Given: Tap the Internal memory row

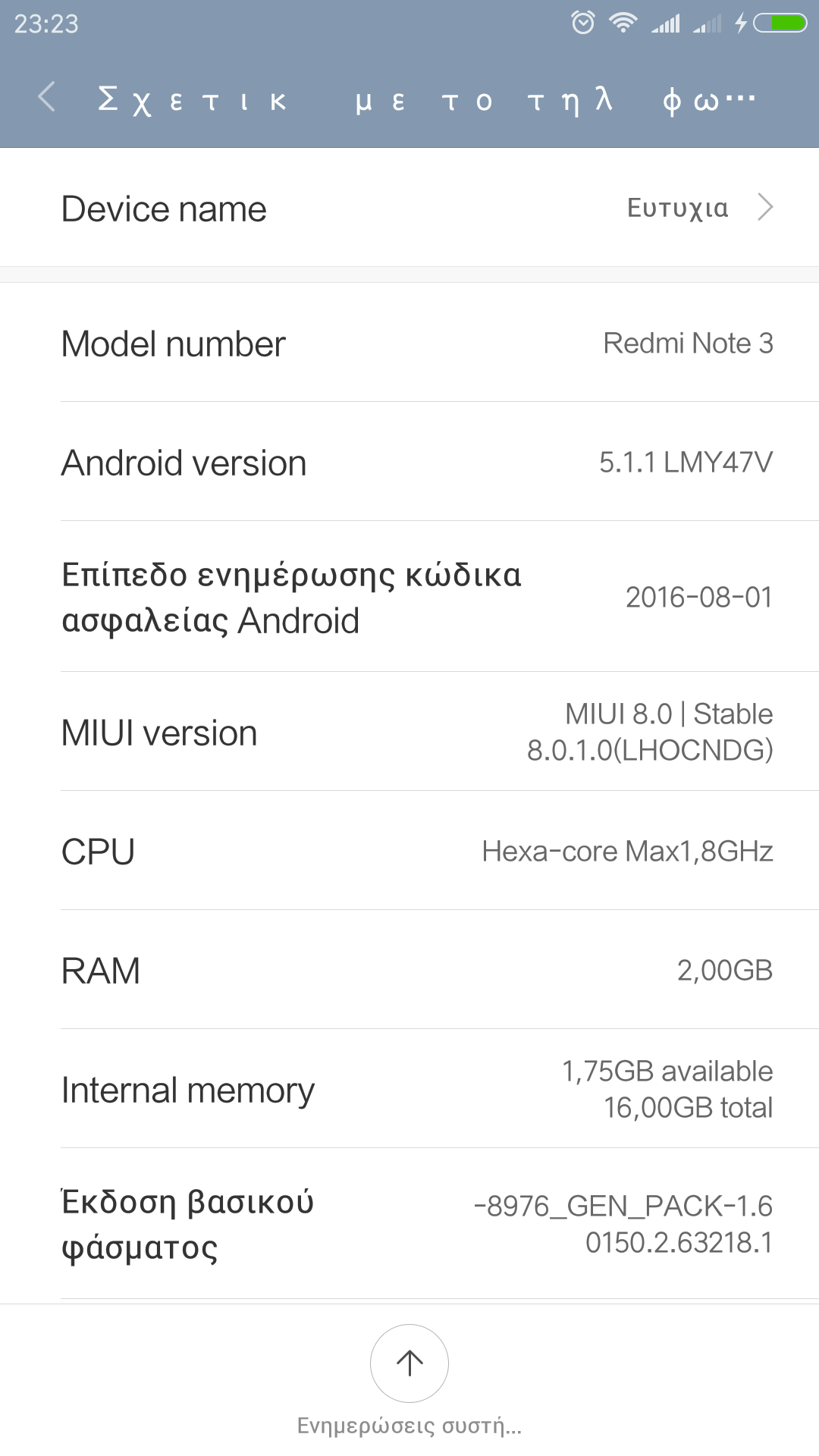Looking at the screenshot, I should click(409, 1090).
